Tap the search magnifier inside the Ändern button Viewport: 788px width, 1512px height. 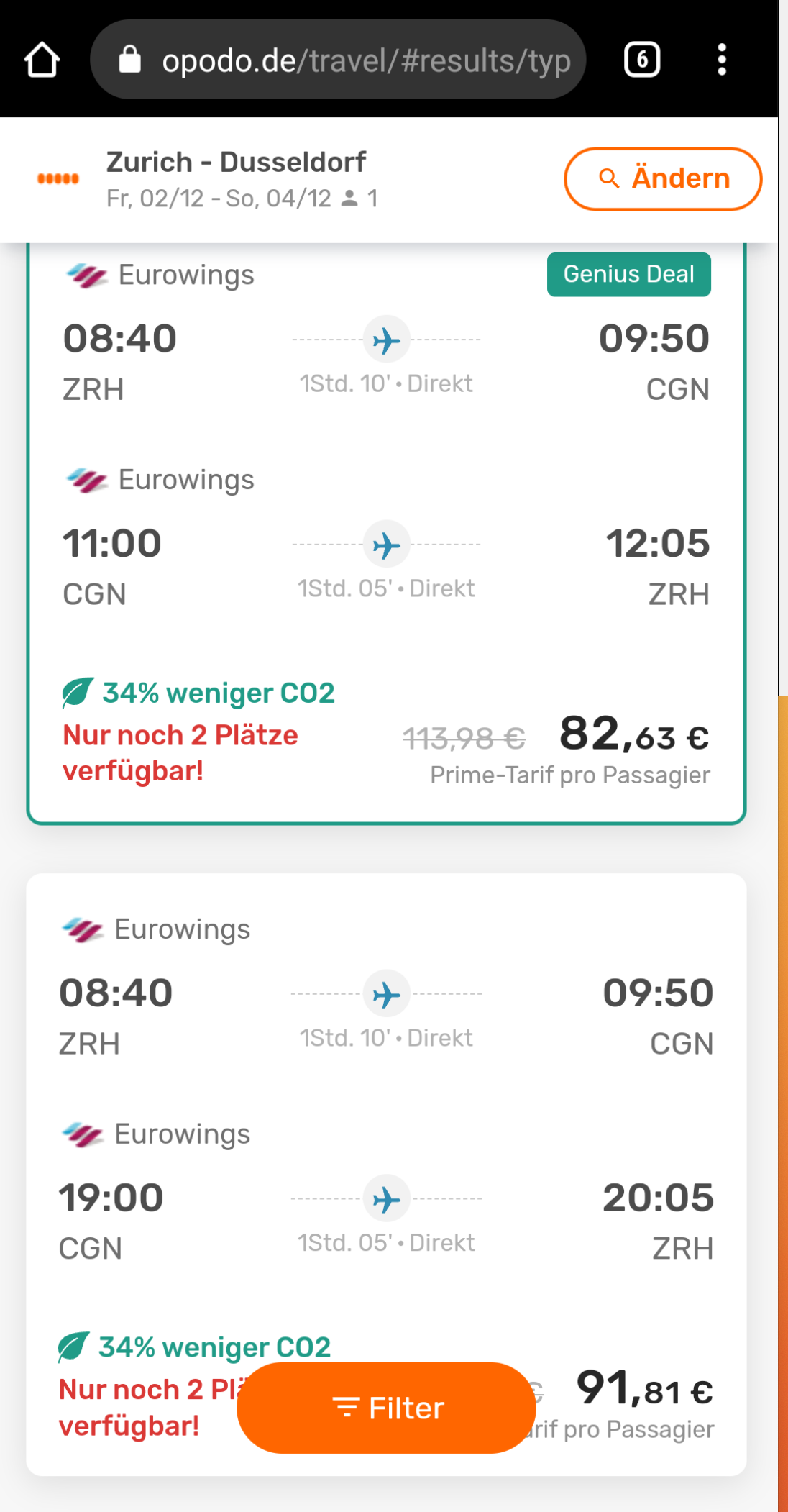610,178
